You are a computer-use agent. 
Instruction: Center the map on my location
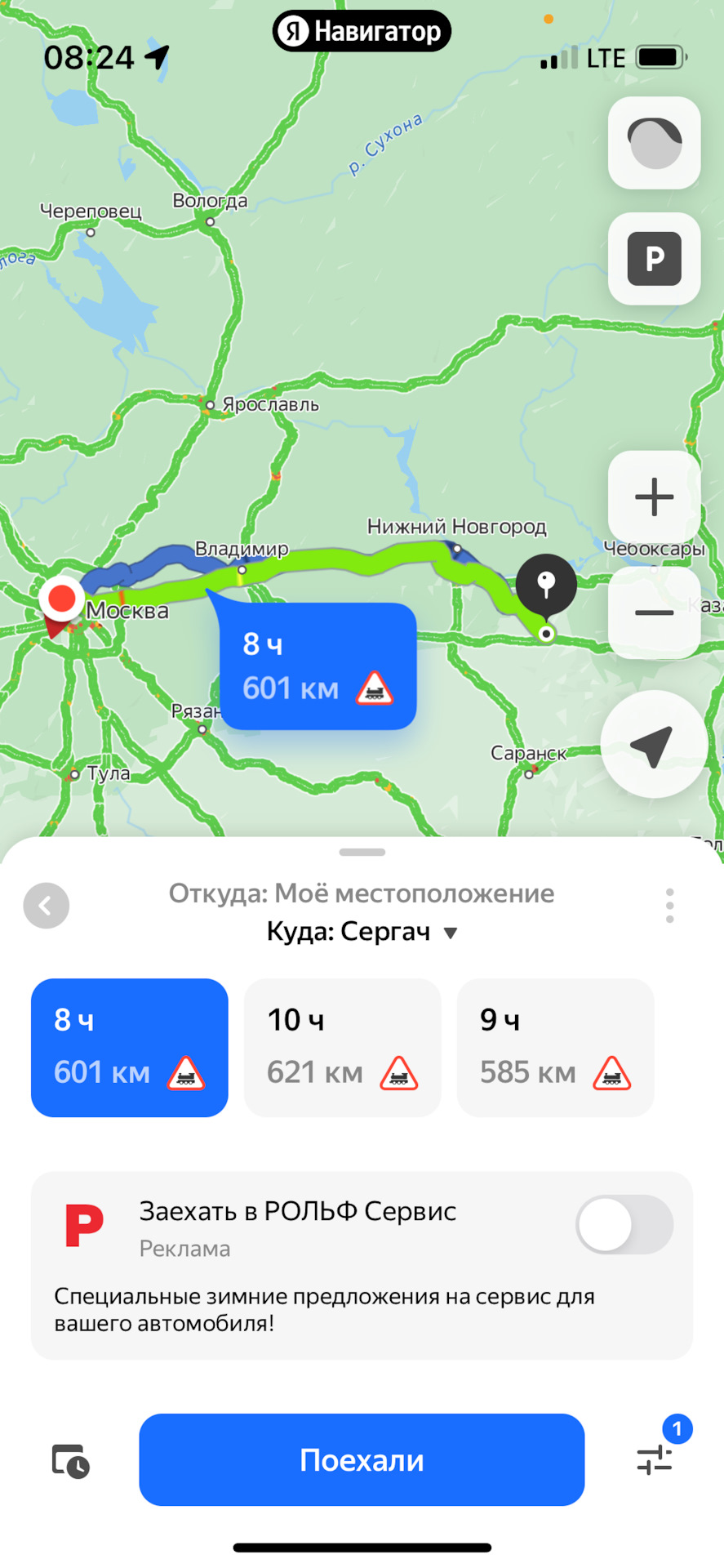click(653, 744)
